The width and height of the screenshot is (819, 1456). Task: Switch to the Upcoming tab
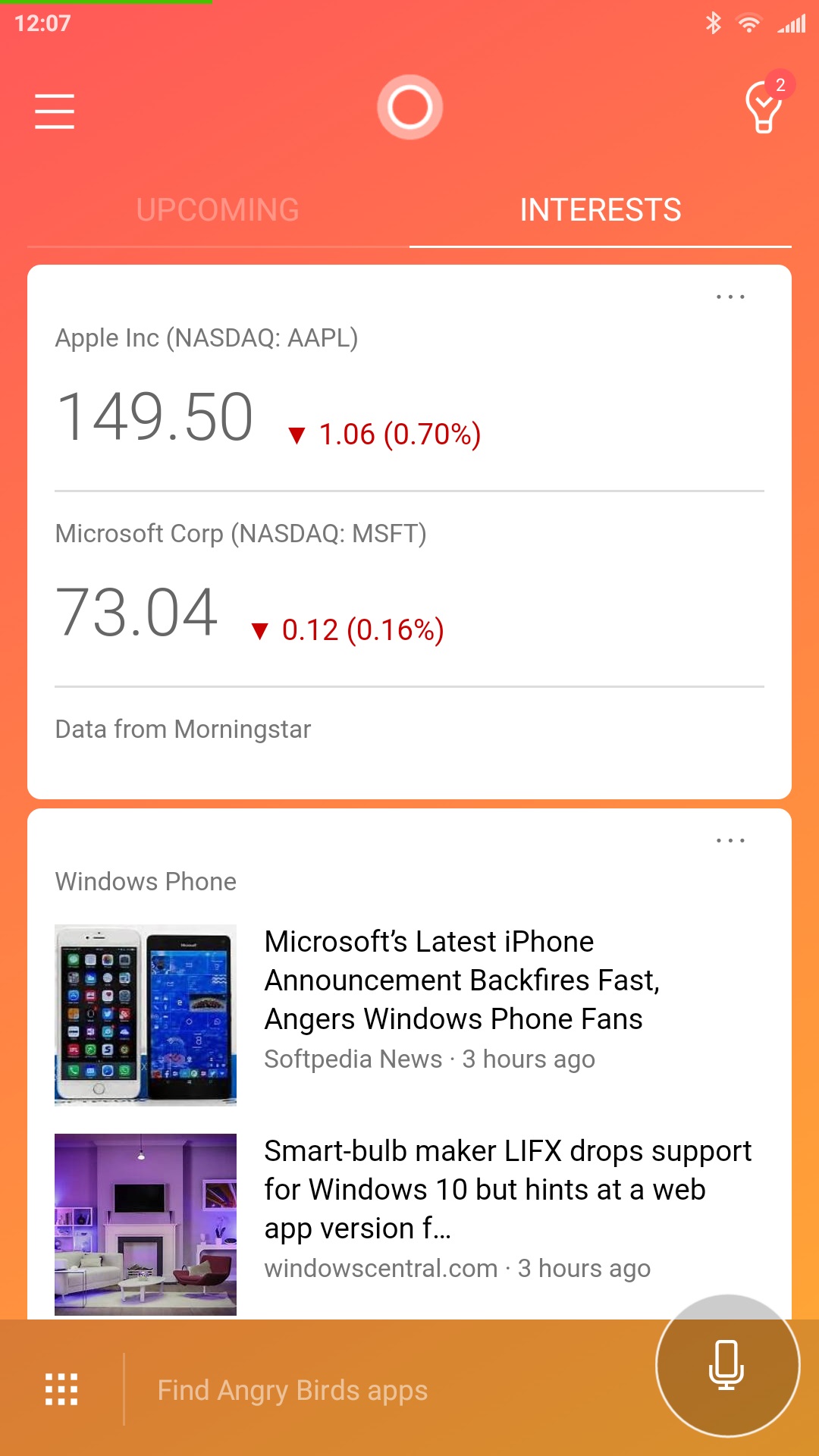[218, 210]
